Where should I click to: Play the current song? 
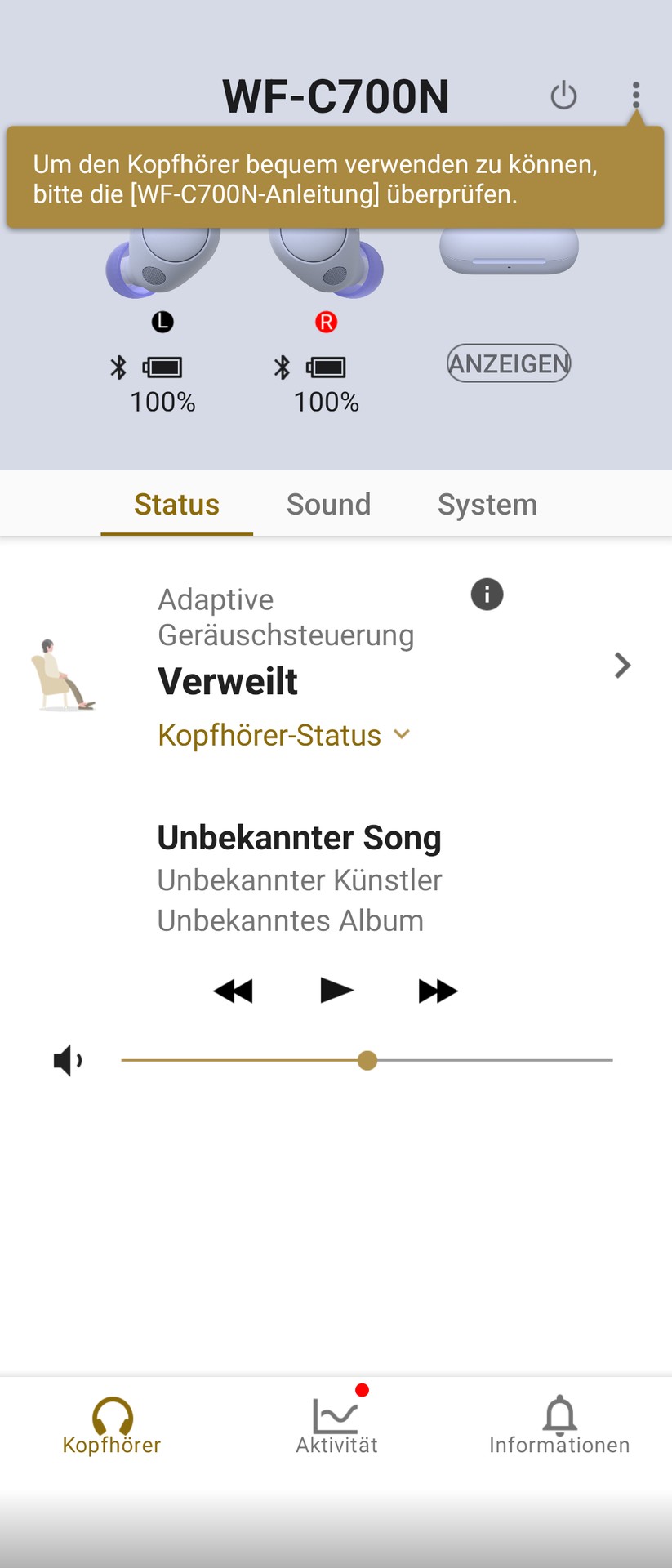(336, 991)
